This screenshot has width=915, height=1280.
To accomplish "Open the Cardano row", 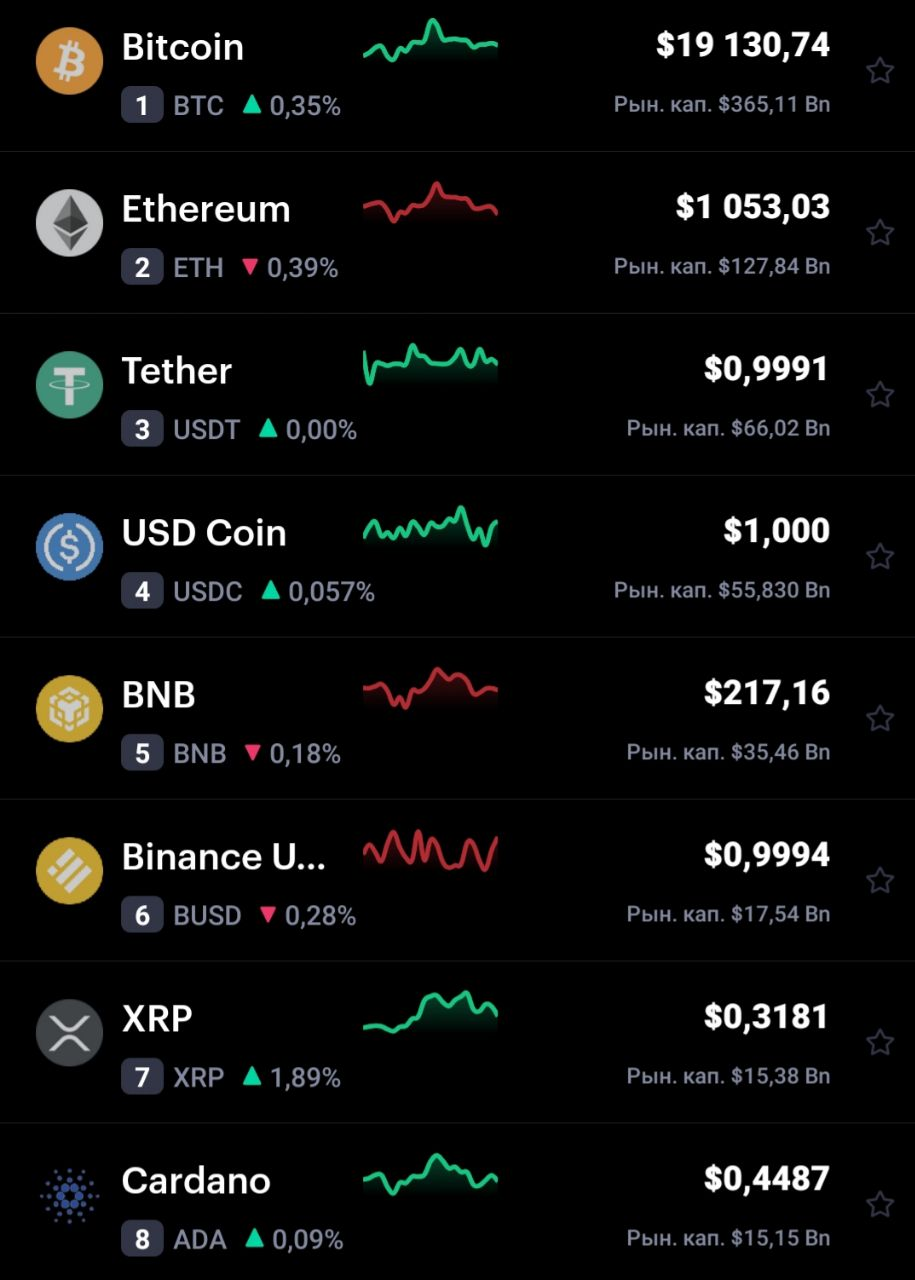I will 196,1182.
